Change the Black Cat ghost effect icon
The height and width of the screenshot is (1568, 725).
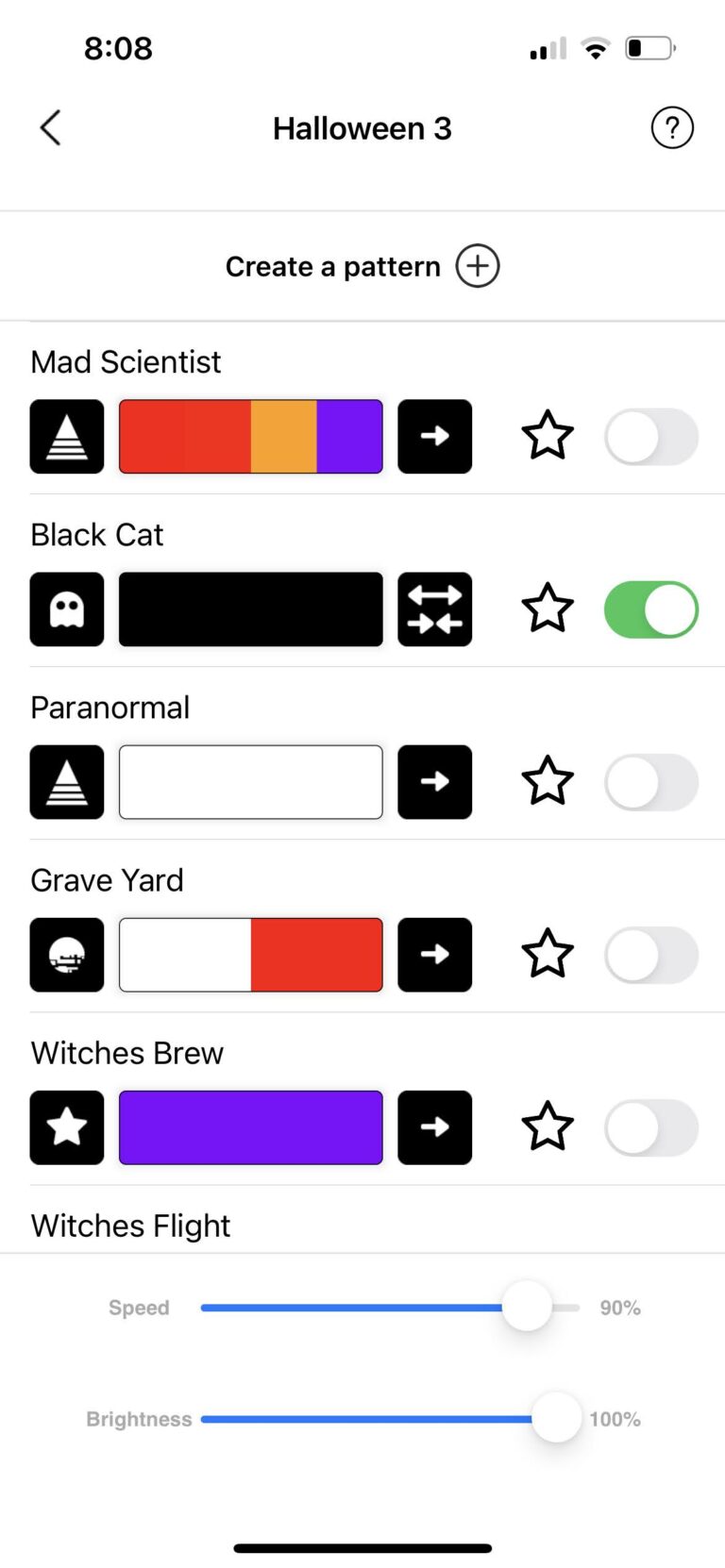pos(67,609)
